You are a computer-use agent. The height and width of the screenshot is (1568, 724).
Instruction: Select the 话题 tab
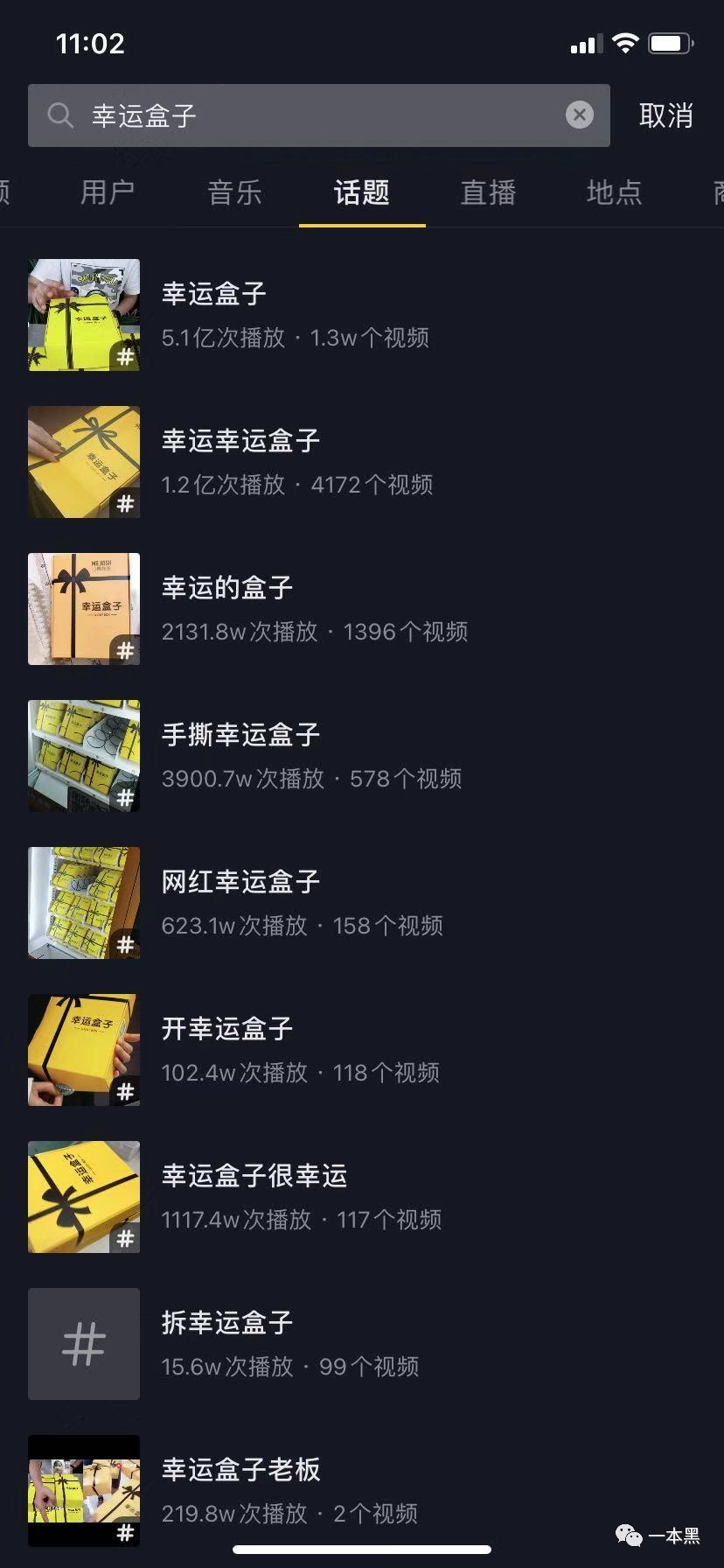[x=361, y=192]
